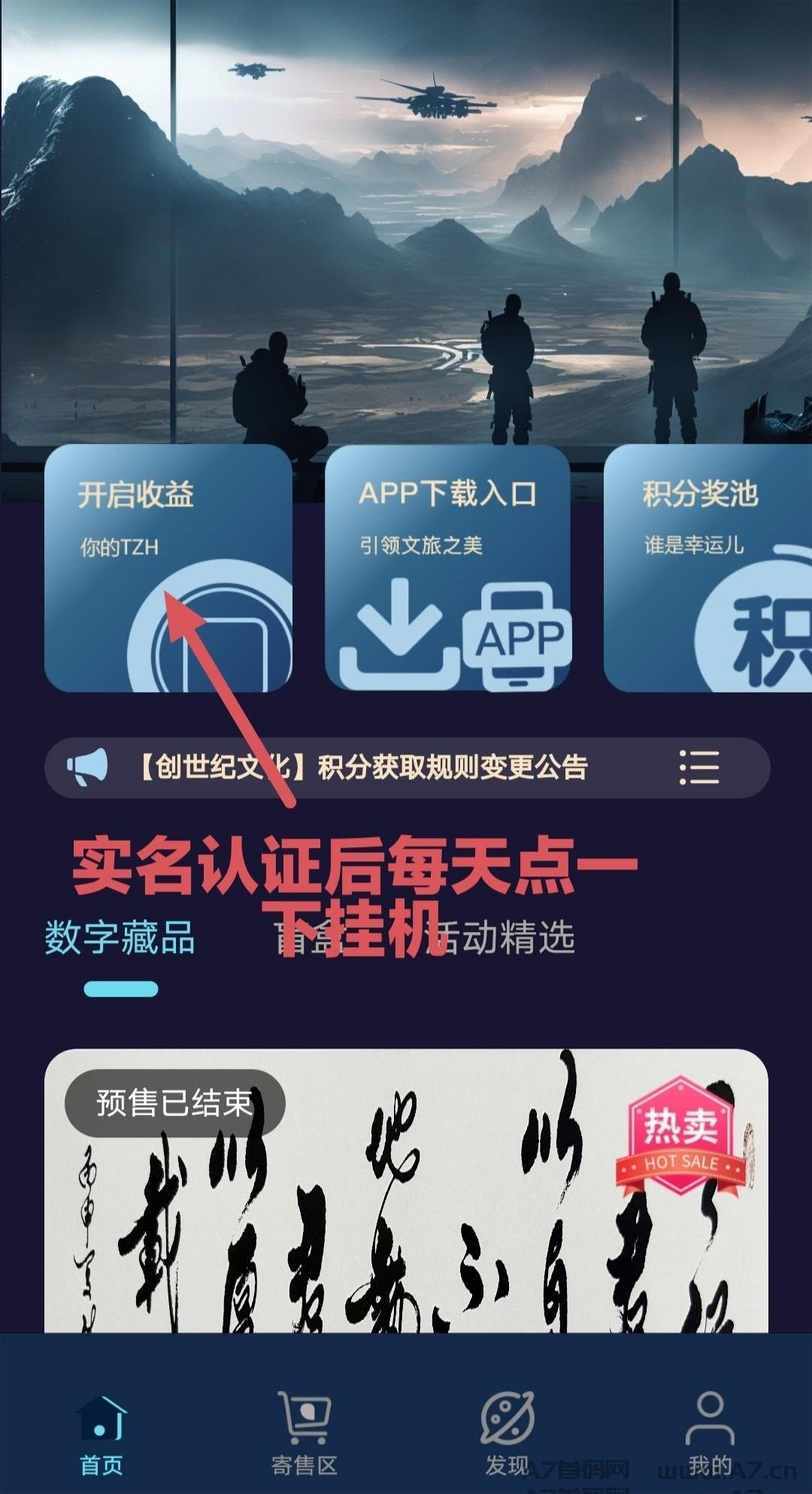Open the calligraphy collectible card marked 预售已结束

coord(406,1191)
